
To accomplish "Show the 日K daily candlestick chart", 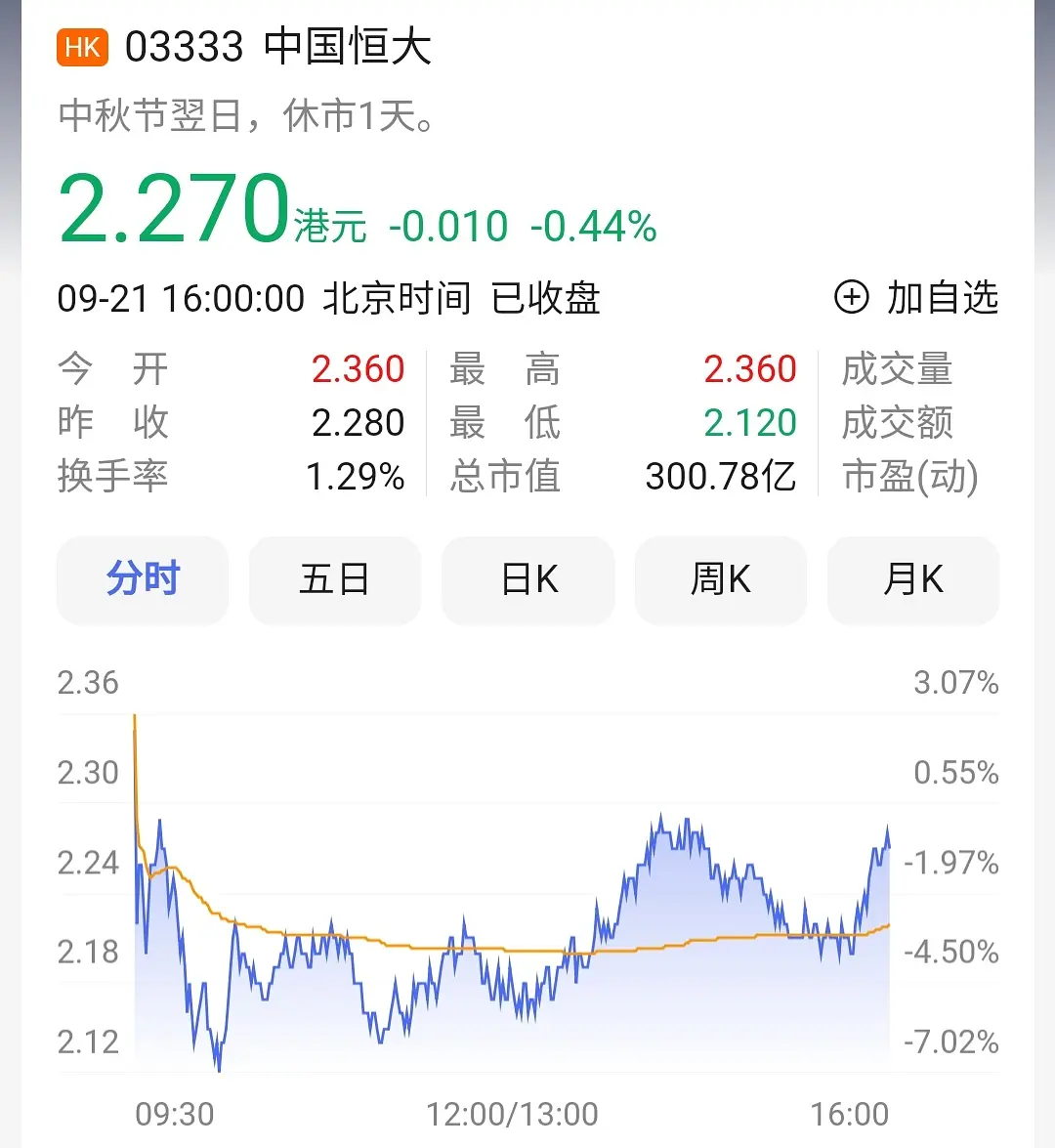I will (x=528, y=580).
